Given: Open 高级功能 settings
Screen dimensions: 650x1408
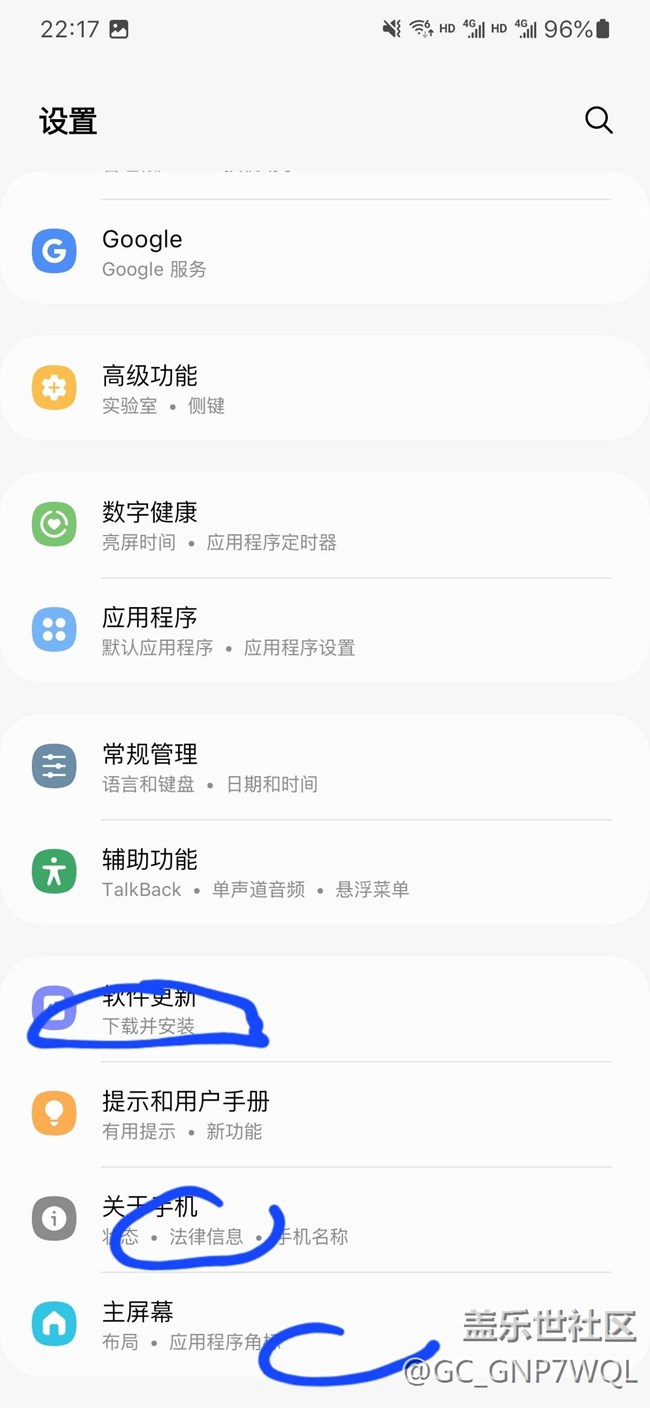Looking at the screenshot, I should click(325, 389).
